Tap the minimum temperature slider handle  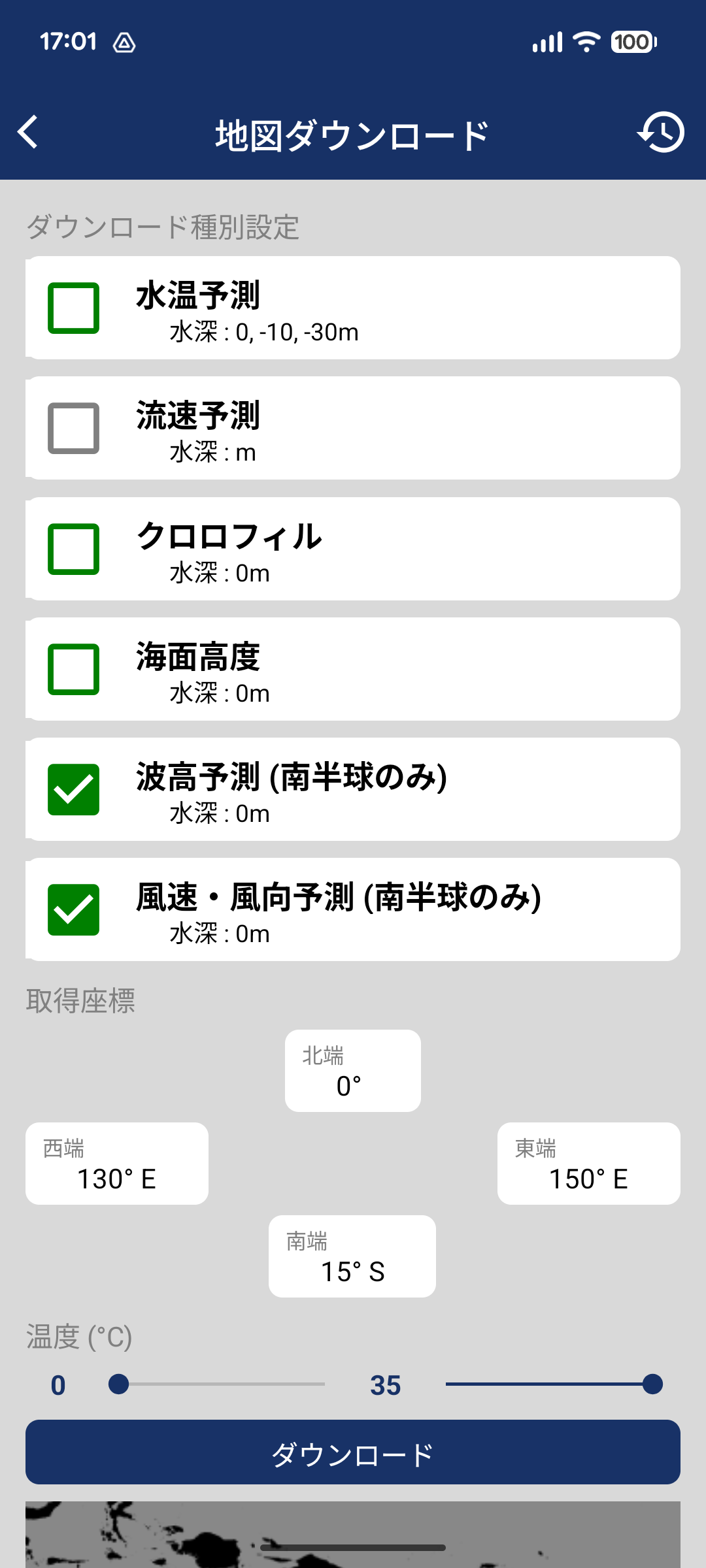(x=118, y=1384)
